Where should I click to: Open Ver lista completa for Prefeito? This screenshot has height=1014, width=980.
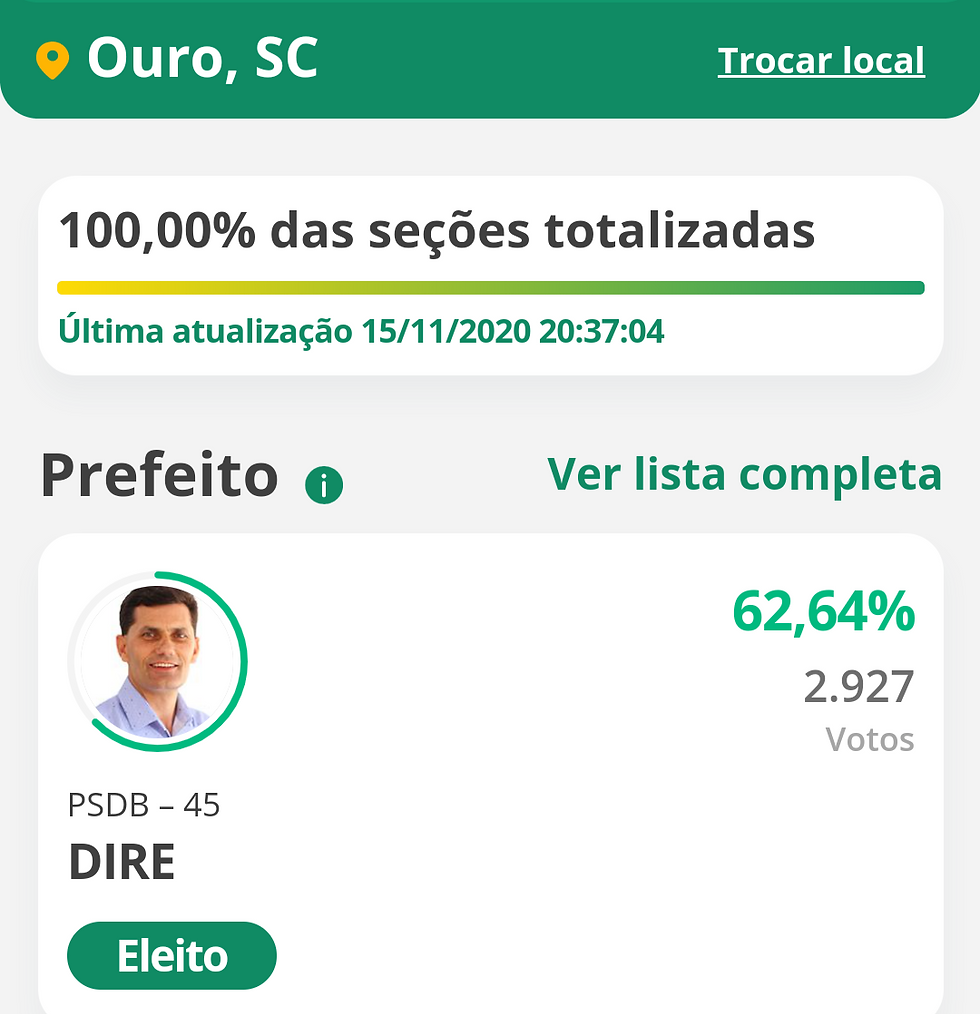pos(744,474)
